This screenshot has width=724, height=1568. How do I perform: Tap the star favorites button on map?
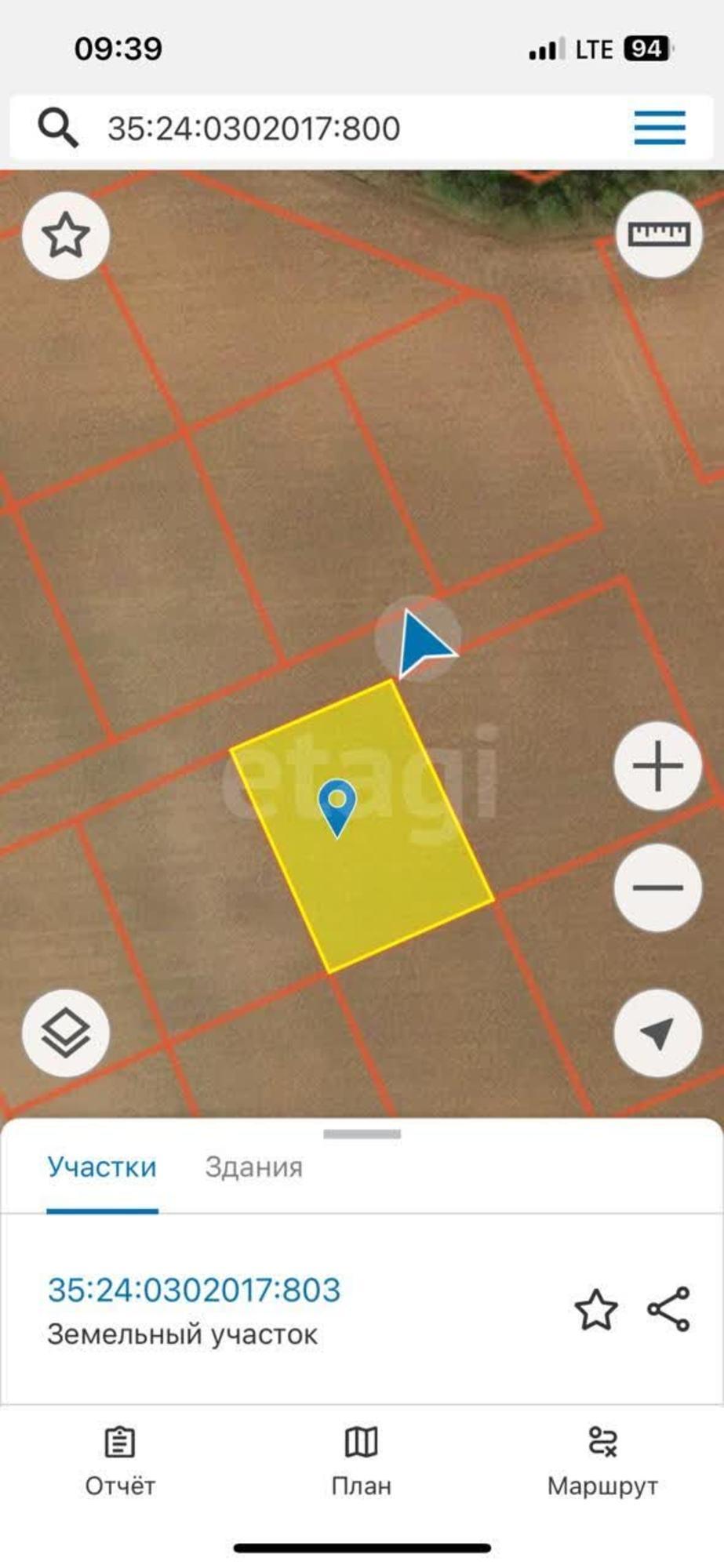[66, 235]
